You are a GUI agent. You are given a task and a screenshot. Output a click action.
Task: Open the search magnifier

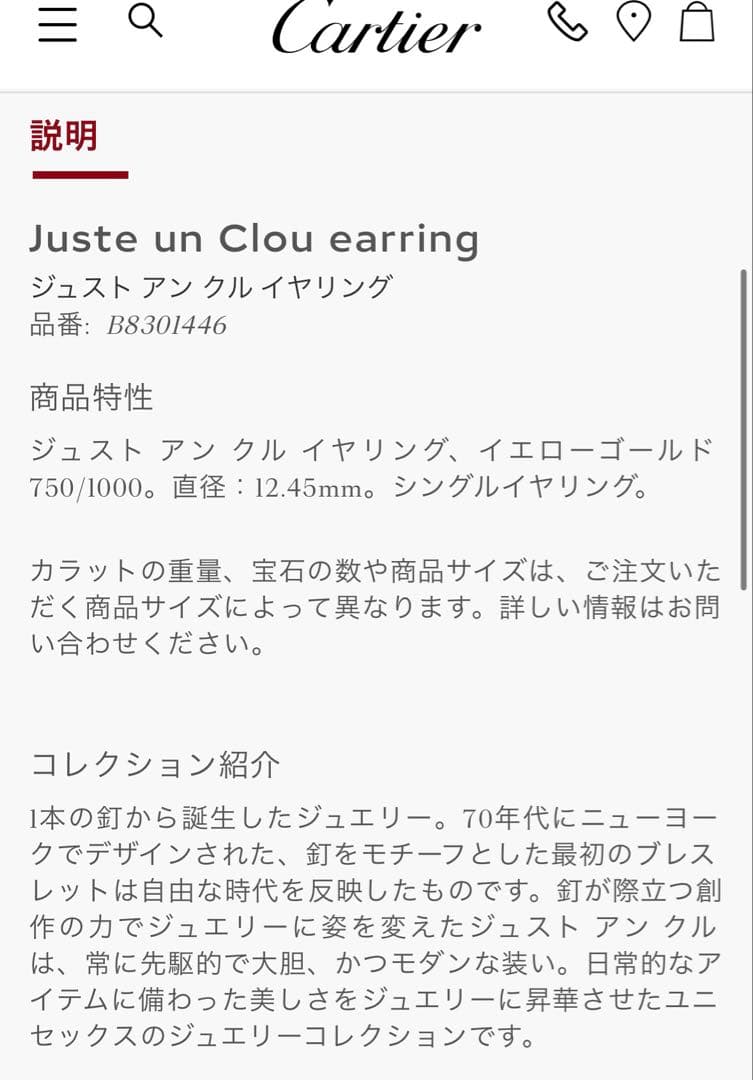click(145, 20)
